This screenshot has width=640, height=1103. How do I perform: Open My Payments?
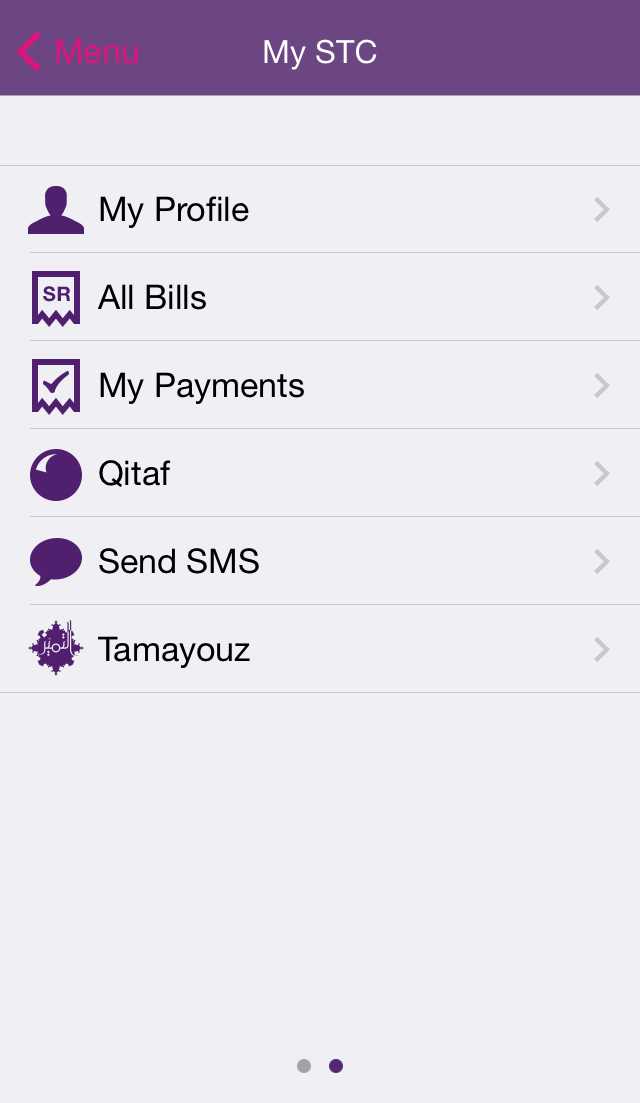tap(320, 385)
